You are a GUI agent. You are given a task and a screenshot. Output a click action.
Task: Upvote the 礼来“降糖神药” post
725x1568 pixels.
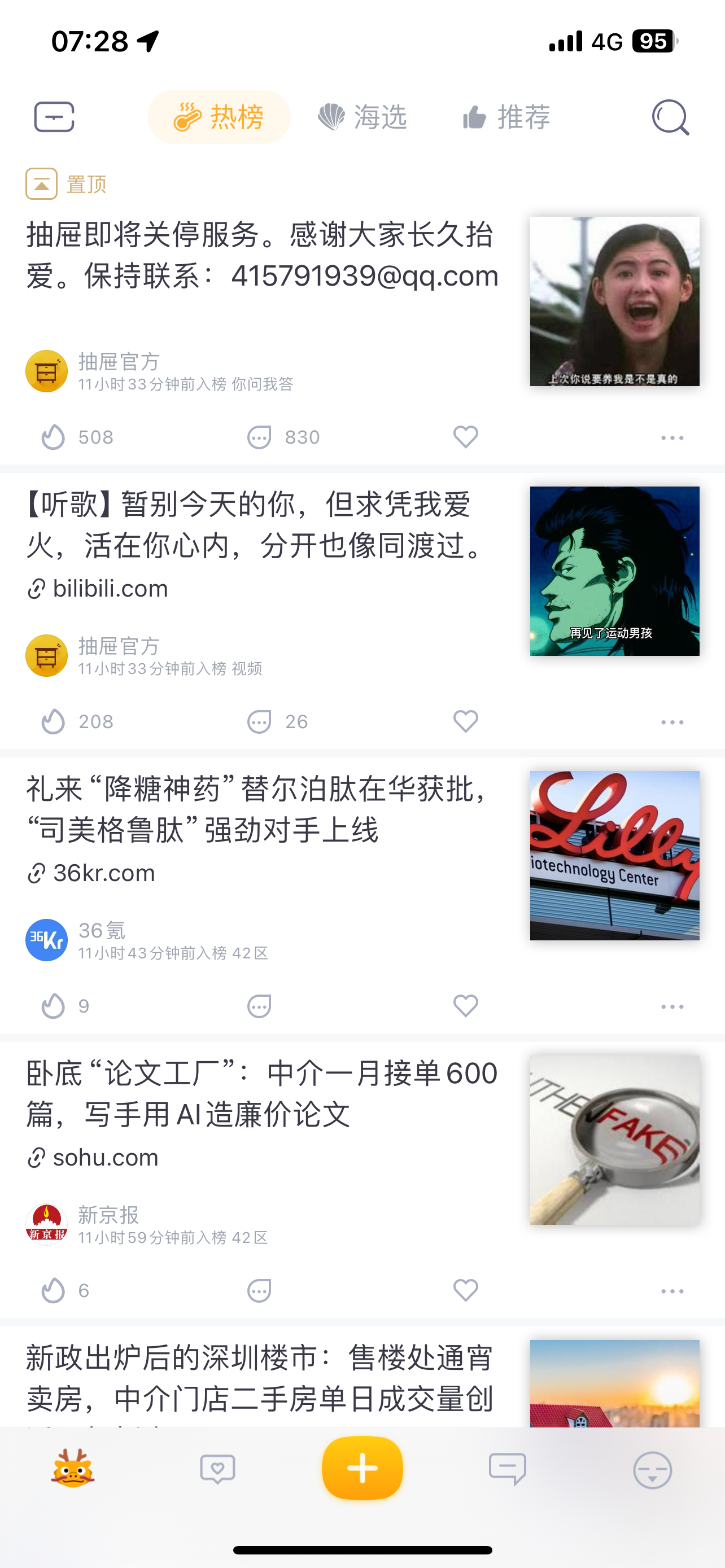pos(54,1006)
